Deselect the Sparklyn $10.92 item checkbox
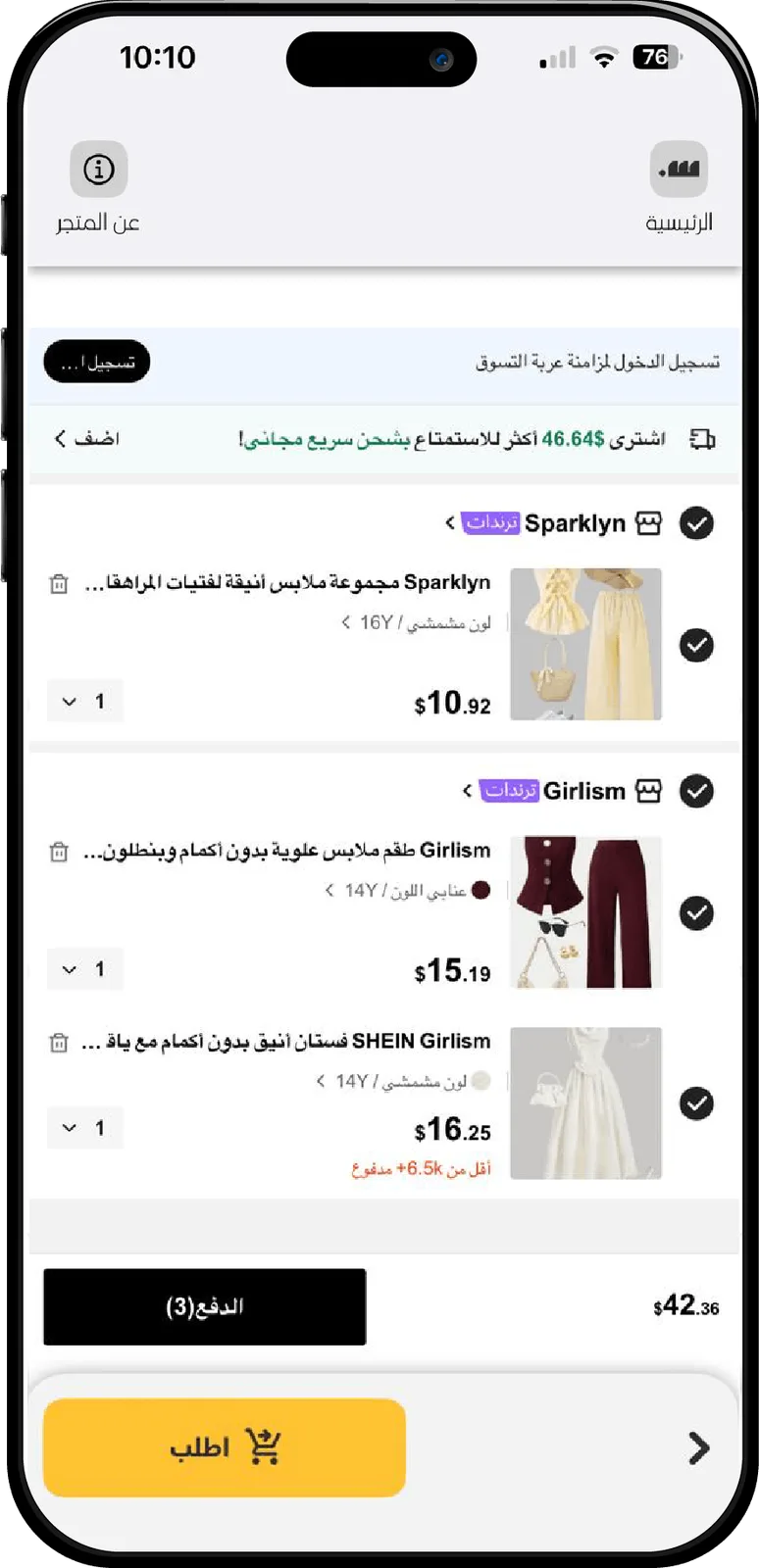 pos(696,645)
